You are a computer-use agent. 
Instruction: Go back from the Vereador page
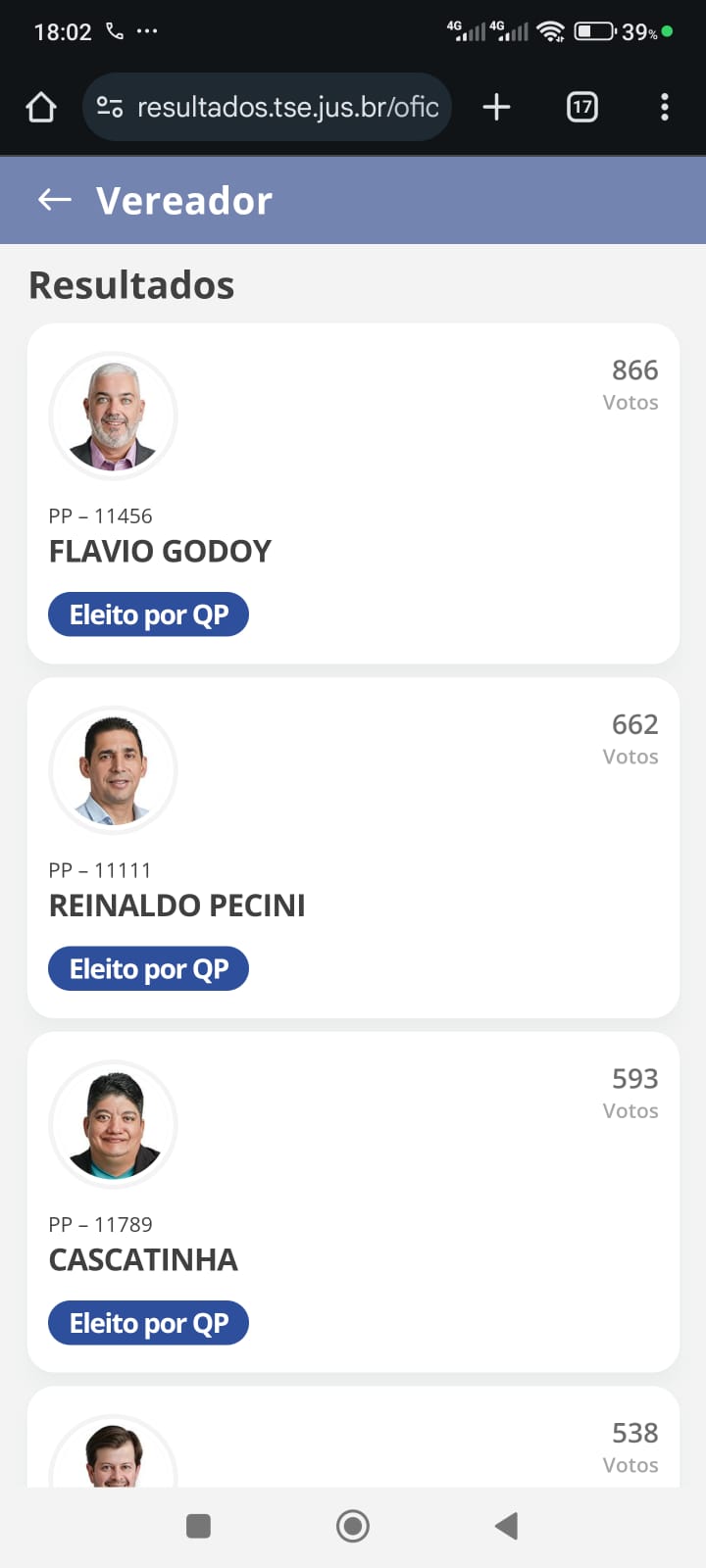tap(55, 200)
